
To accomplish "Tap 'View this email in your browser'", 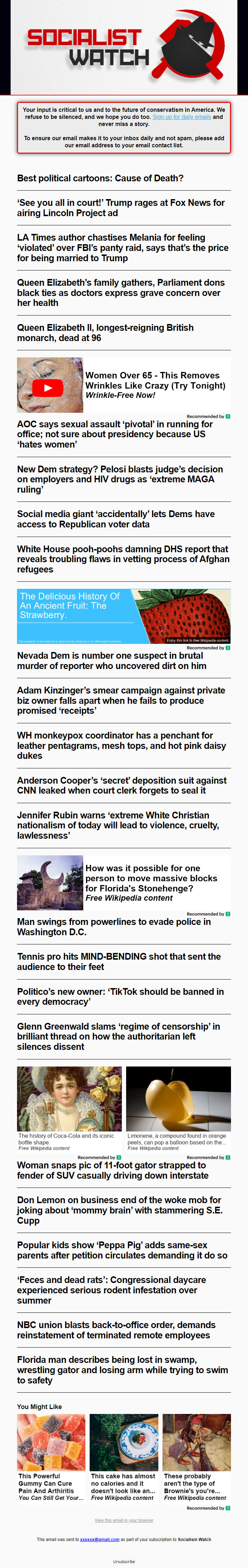I will tap(124, 1520).
